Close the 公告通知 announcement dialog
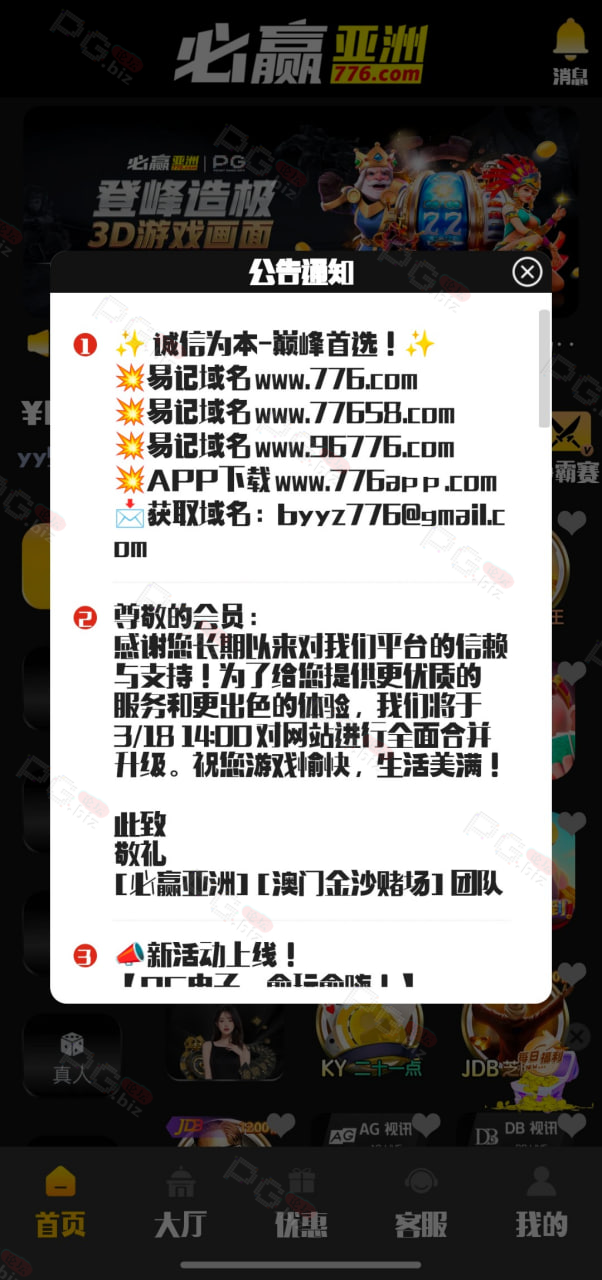 (527, 271)
